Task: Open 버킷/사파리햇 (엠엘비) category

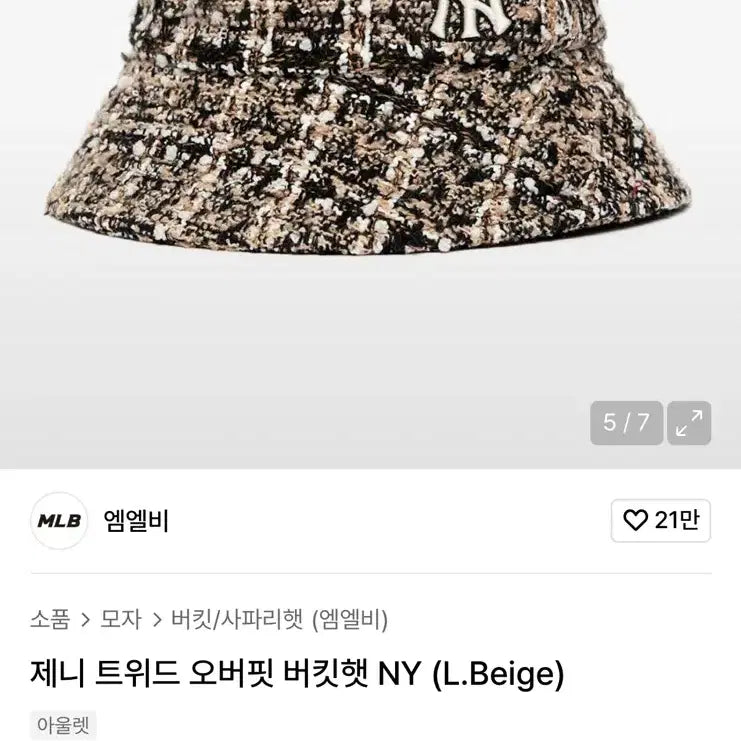Action: click(280, 620)
